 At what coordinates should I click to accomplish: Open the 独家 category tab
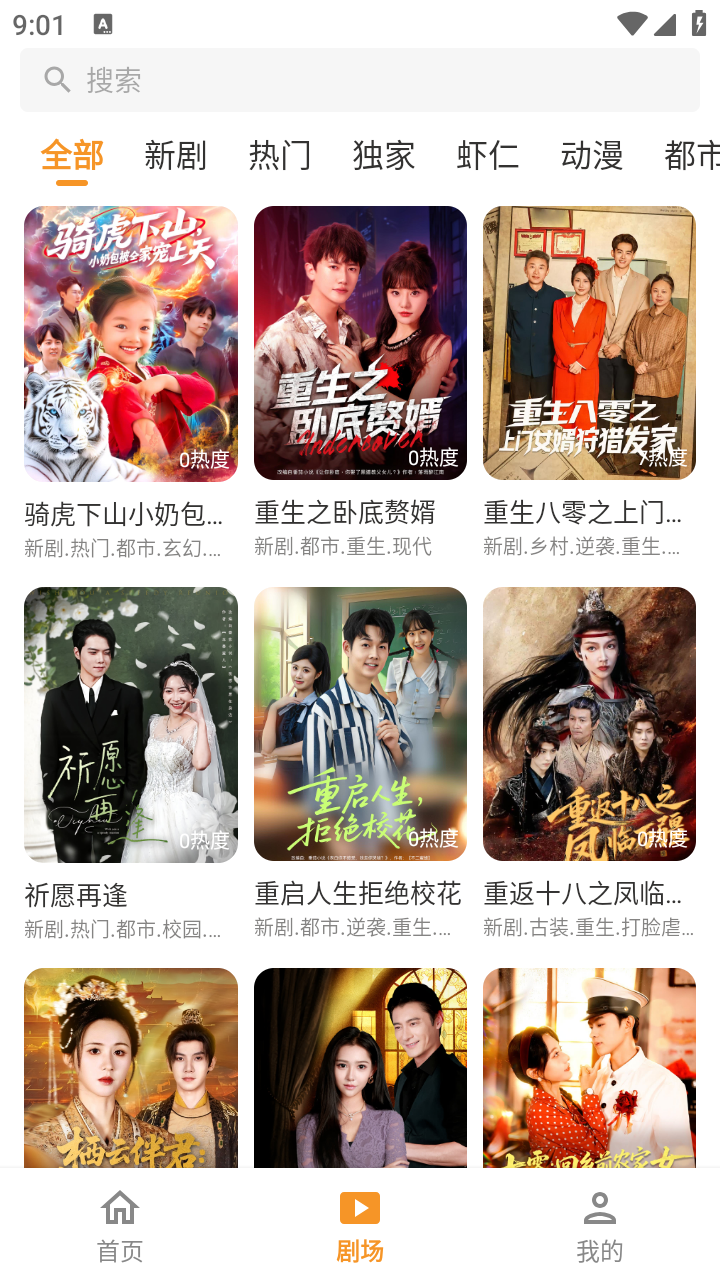(x=384, y=156)
